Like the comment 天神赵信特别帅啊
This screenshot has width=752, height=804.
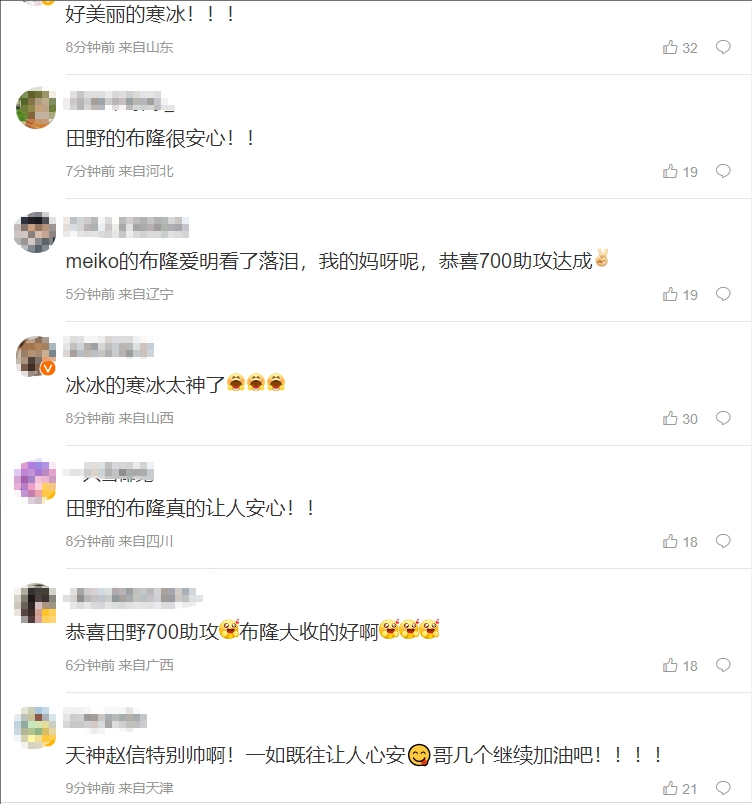click(670, 789)
